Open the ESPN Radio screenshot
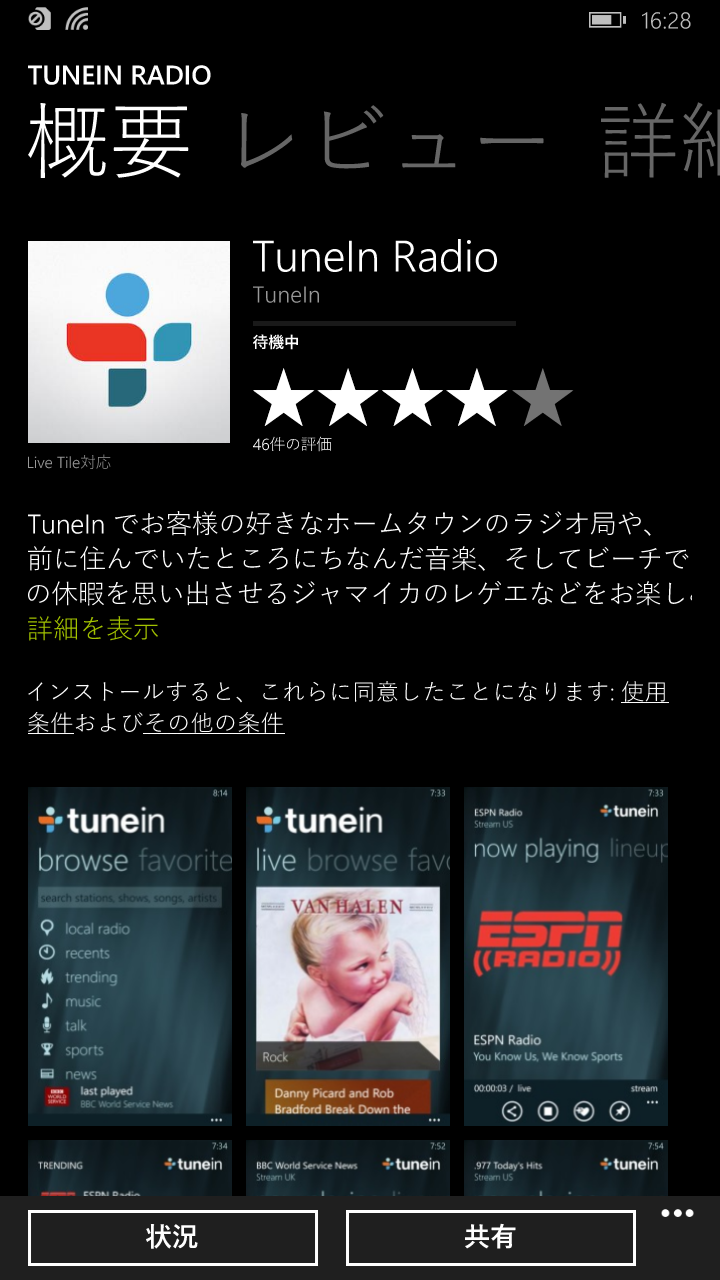Viewport: 720px width, 1280px height. click(x=566, y=956)
